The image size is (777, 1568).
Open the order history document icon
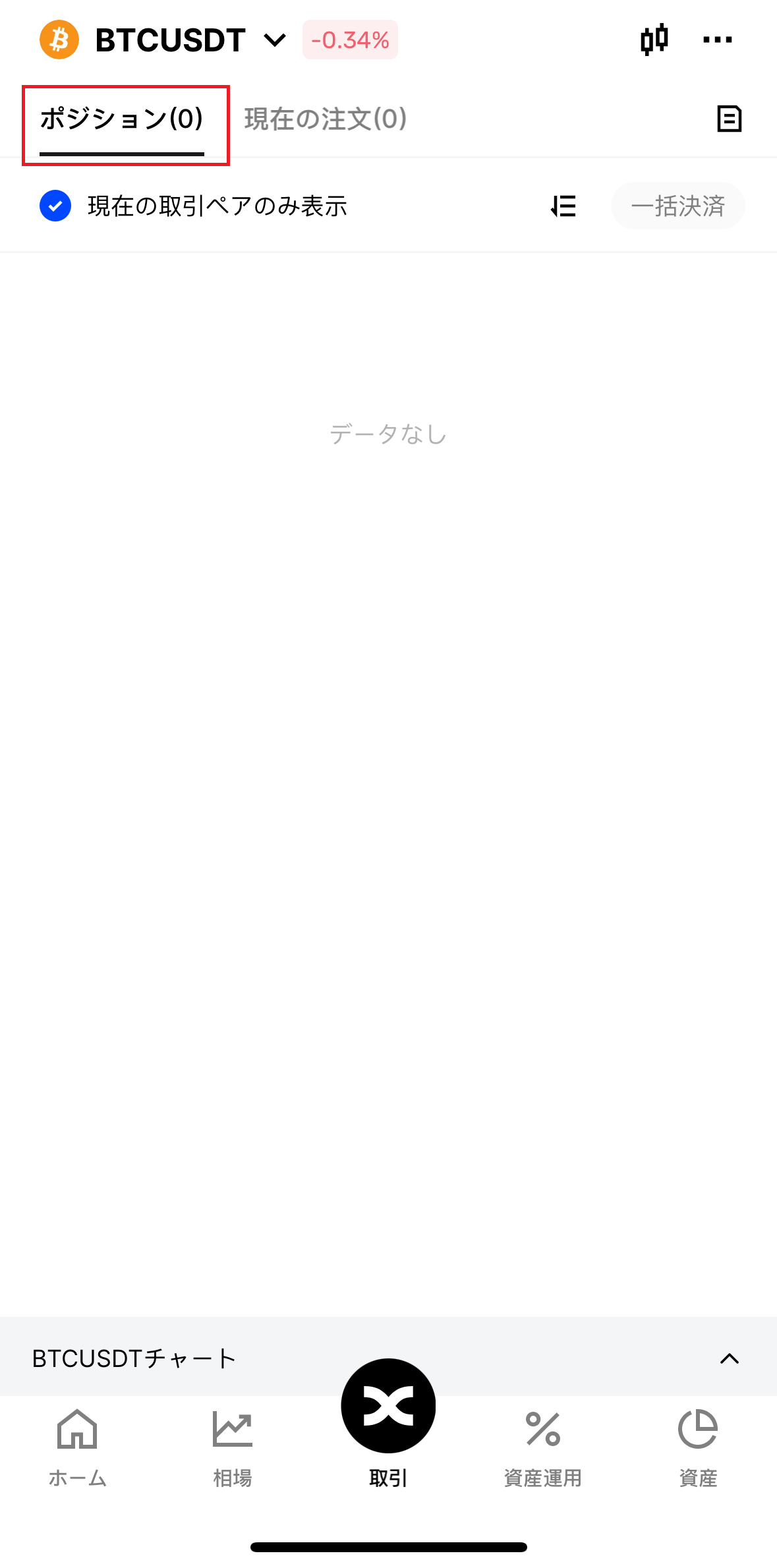729,119
